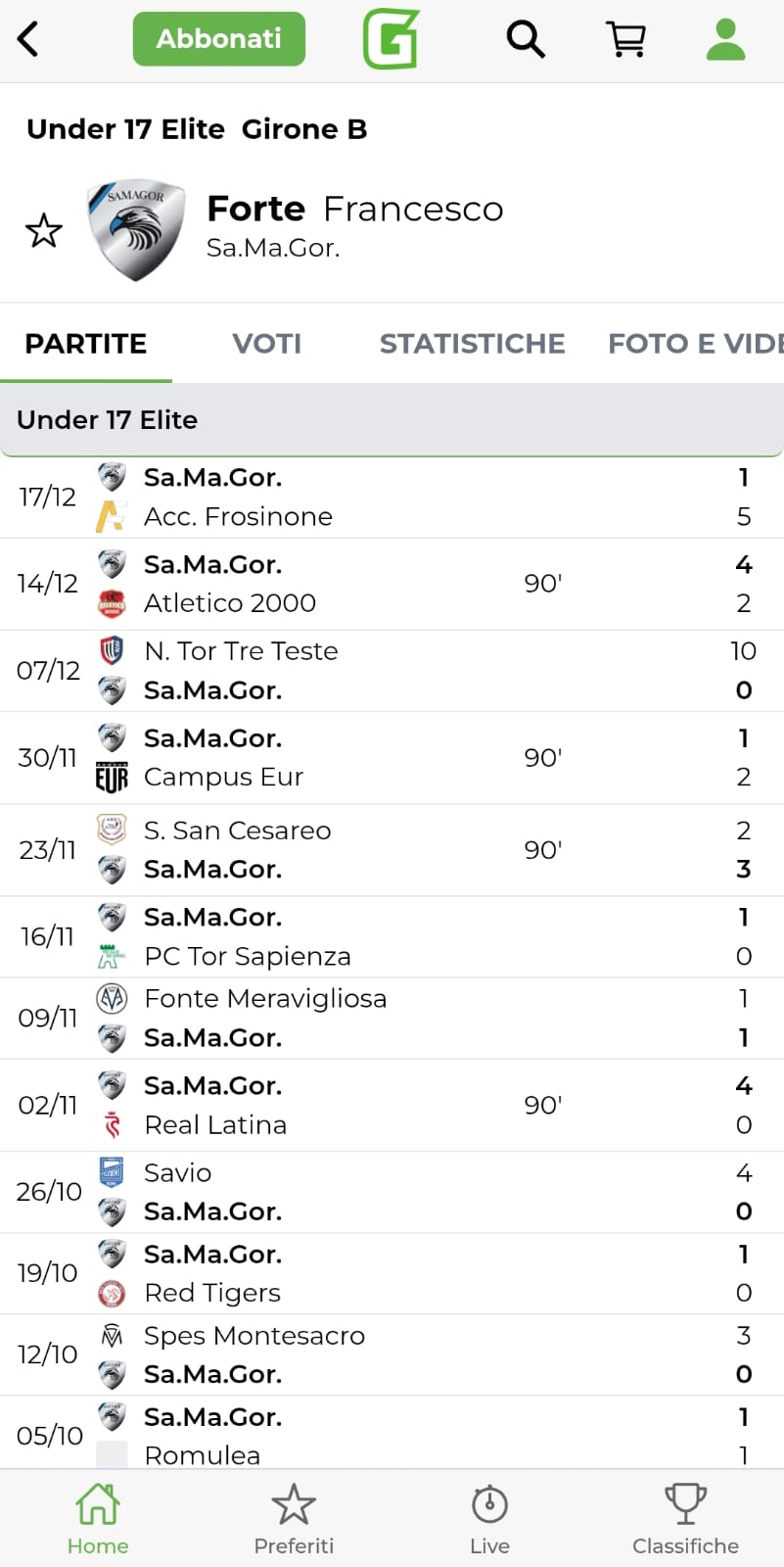Open the Preferiti tab
The height and width of the screenshot is (1567, 784).
tap(294, 1519)
